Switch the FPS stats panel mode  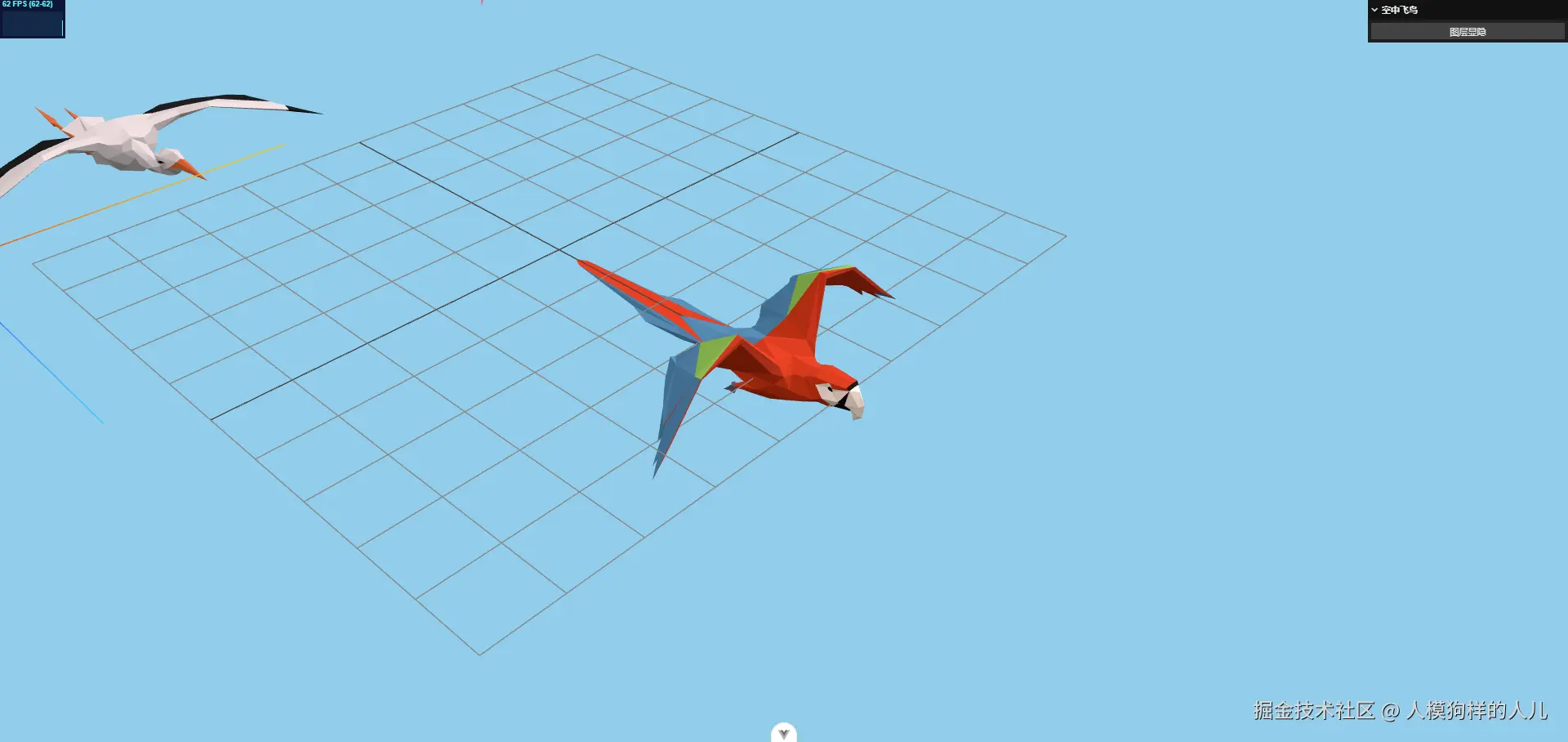coord(33,19)
